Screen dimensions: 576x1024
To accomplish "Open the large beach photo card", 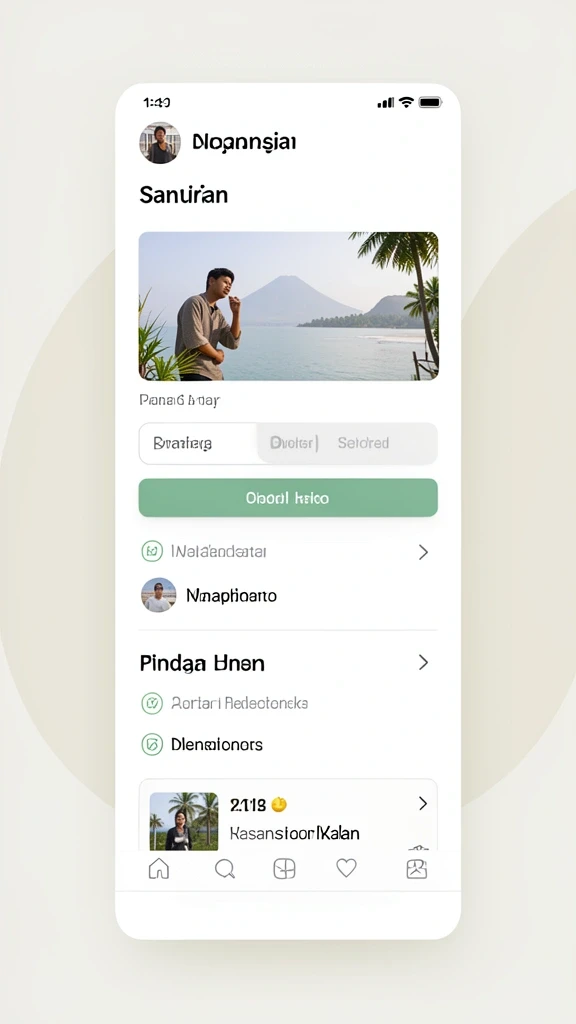I will coord(288,306).
